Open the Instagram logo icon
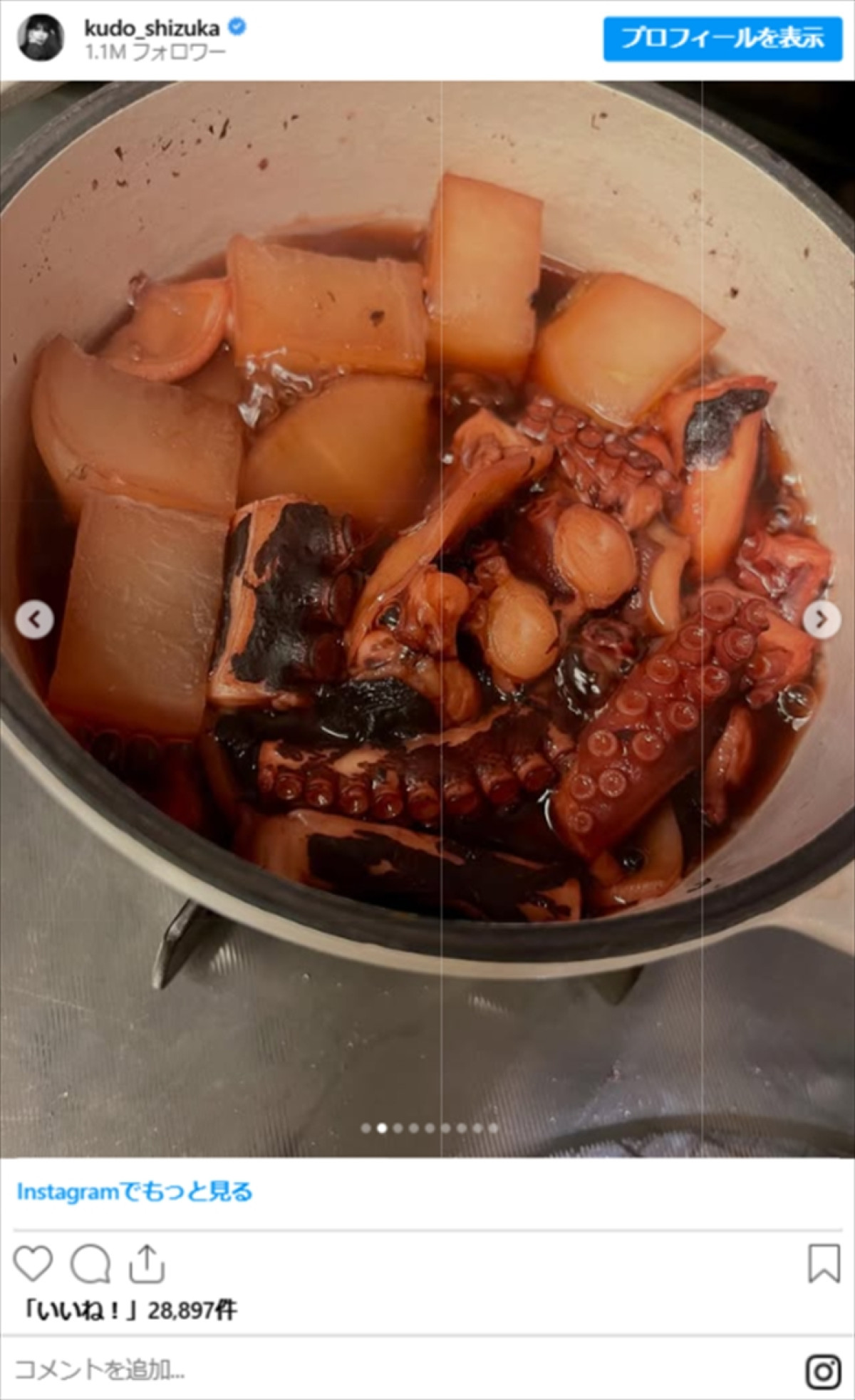The width and height of the screenshot is (855, 1400). coord(823,1369)
